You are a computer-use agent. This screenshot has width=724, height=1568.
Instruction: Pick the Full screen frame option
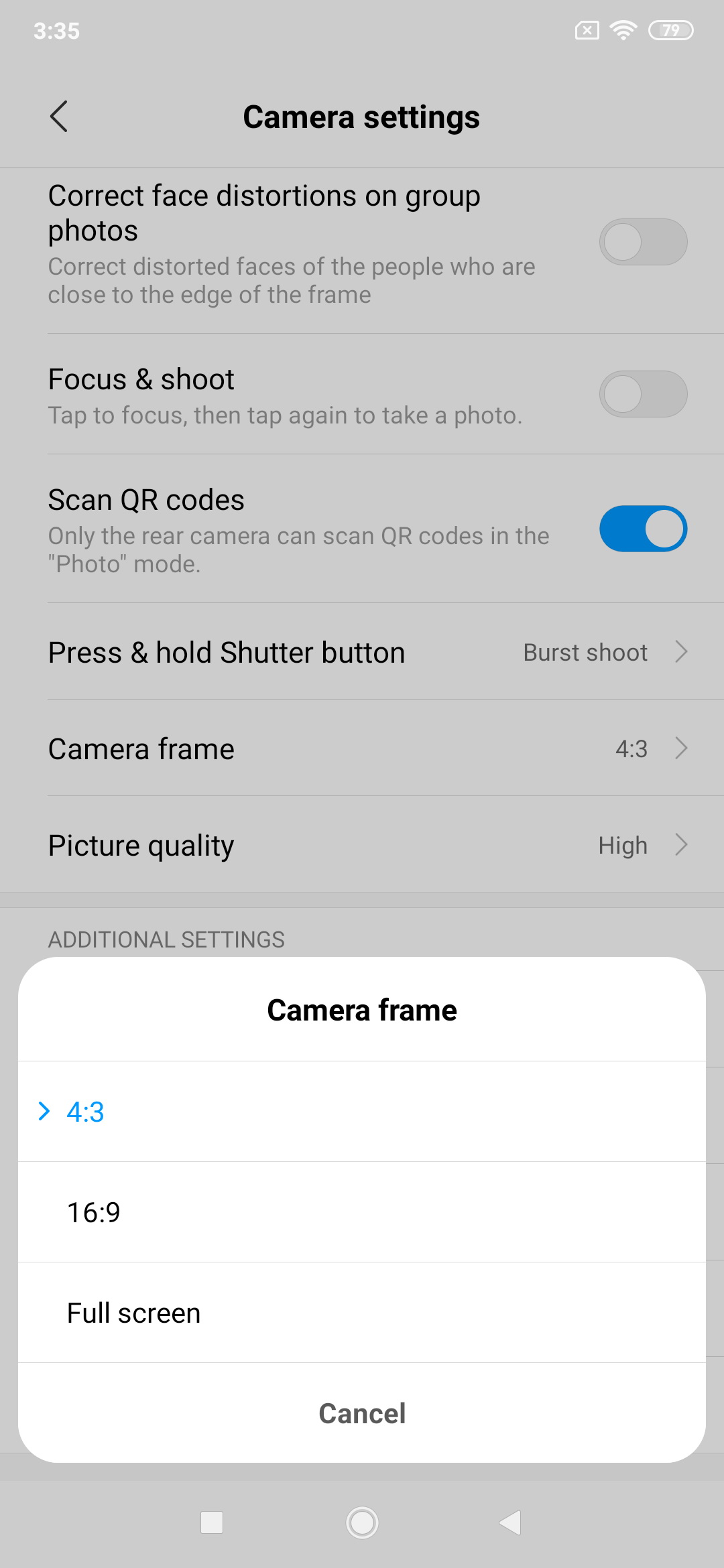tap(362, 1313)
